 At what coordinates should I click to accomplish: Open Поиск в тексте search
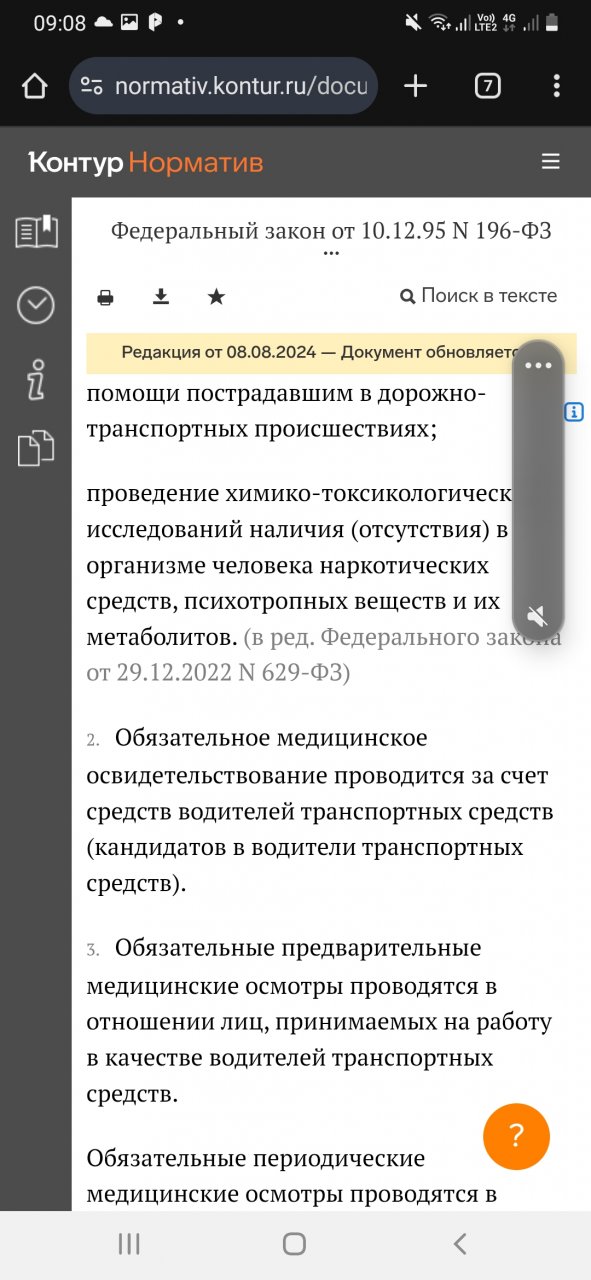(x=478, y=296)
